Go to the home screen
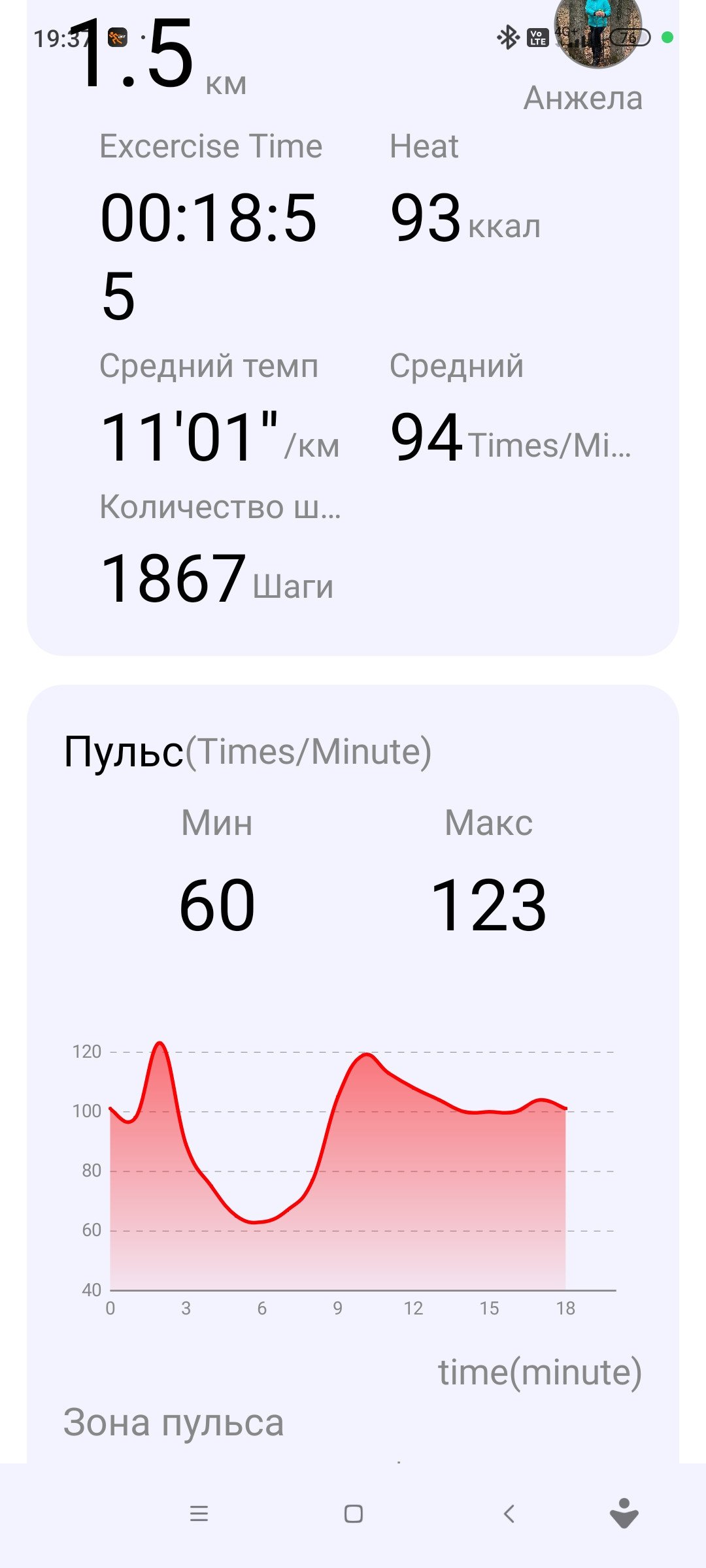706x1568 pixels. click(x=354, y=1513)
